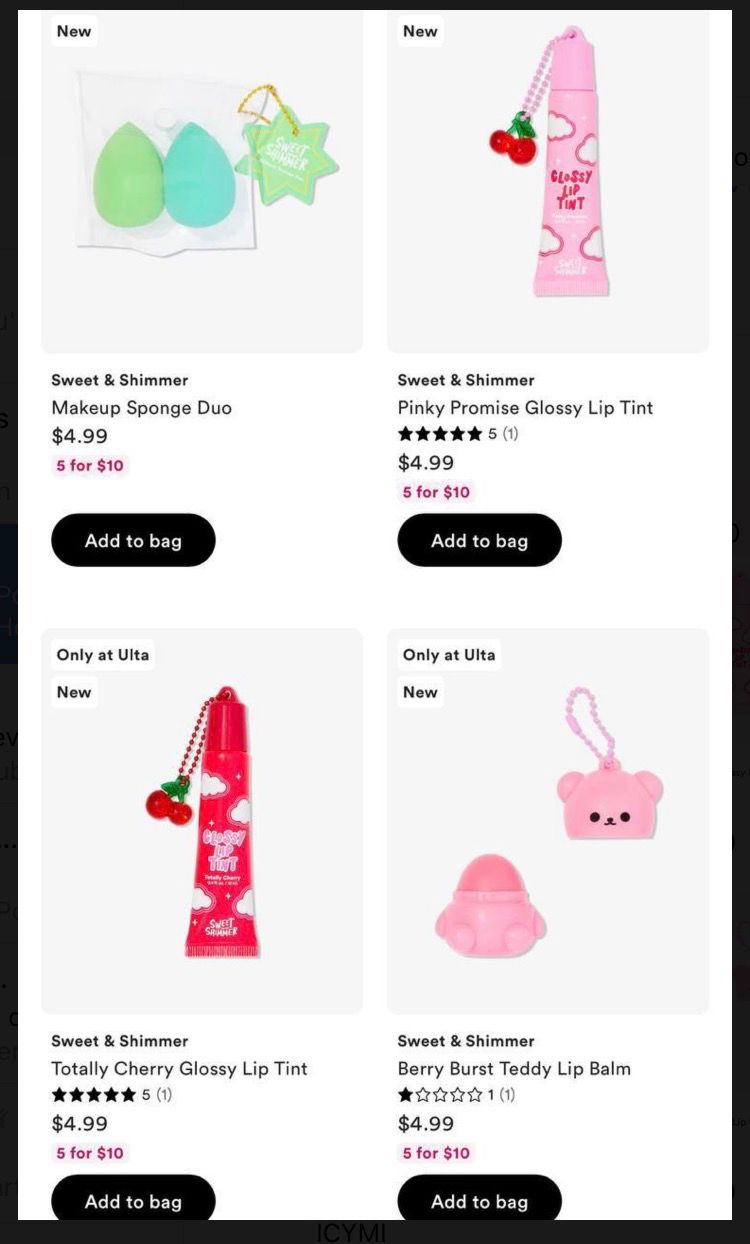The height and width of the screenshot is (1244, 750).
Task: Add Berry Burst Teddy Lip Balm to bag
Action: [x=479, y=1199]
